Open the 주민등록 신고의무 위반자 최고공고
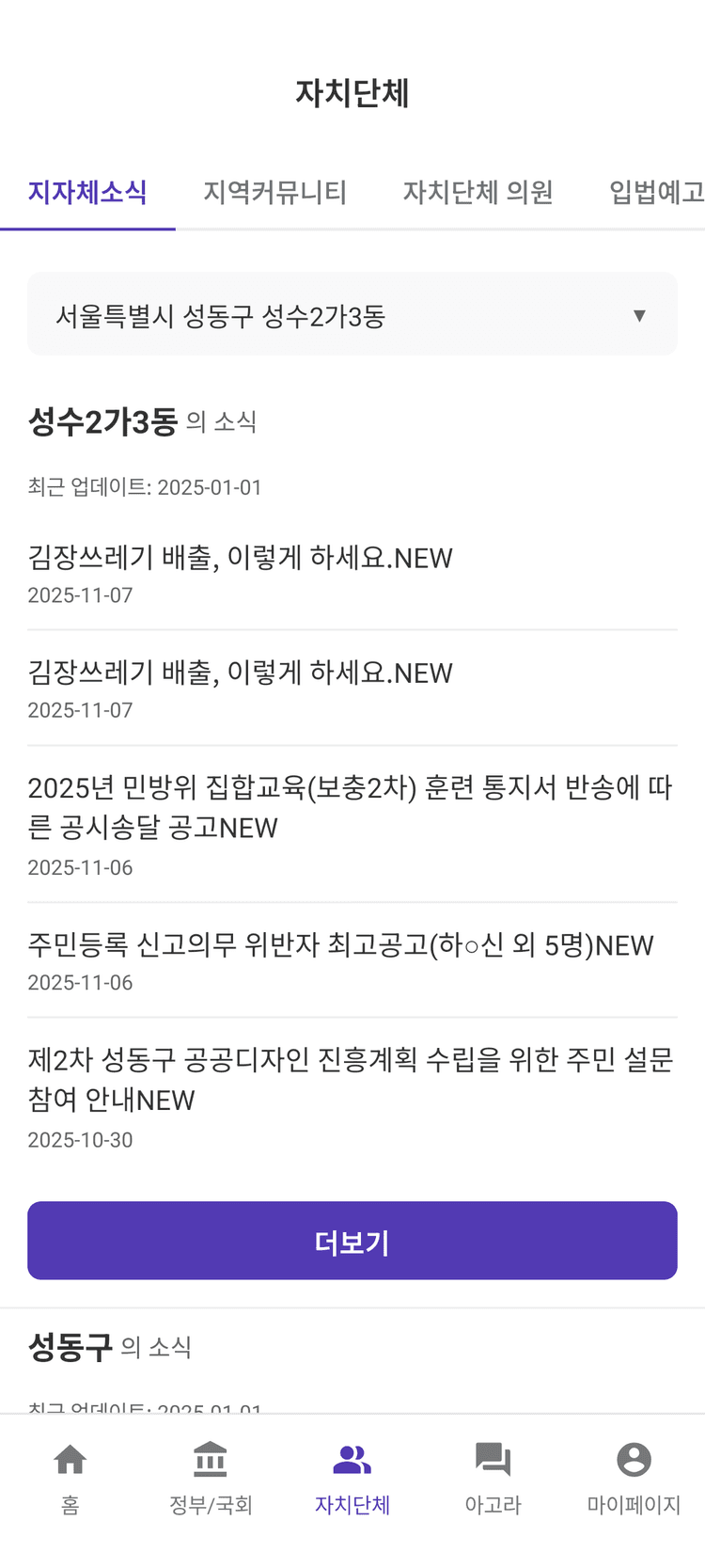This screenshot has height=1568, width=705. pos(340,945)
